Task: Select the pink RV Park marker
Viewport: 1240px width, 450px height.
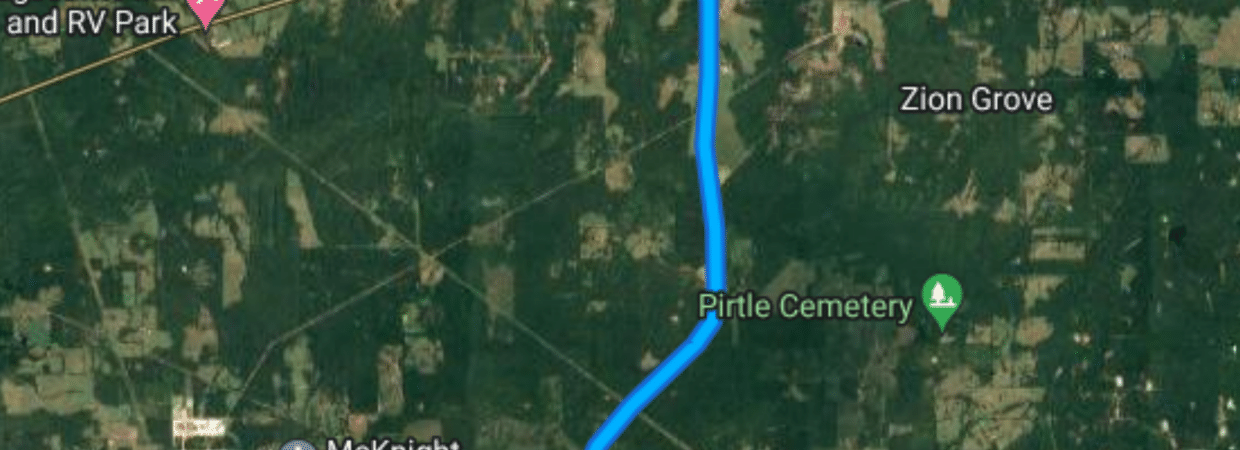Action: (207, 10)
